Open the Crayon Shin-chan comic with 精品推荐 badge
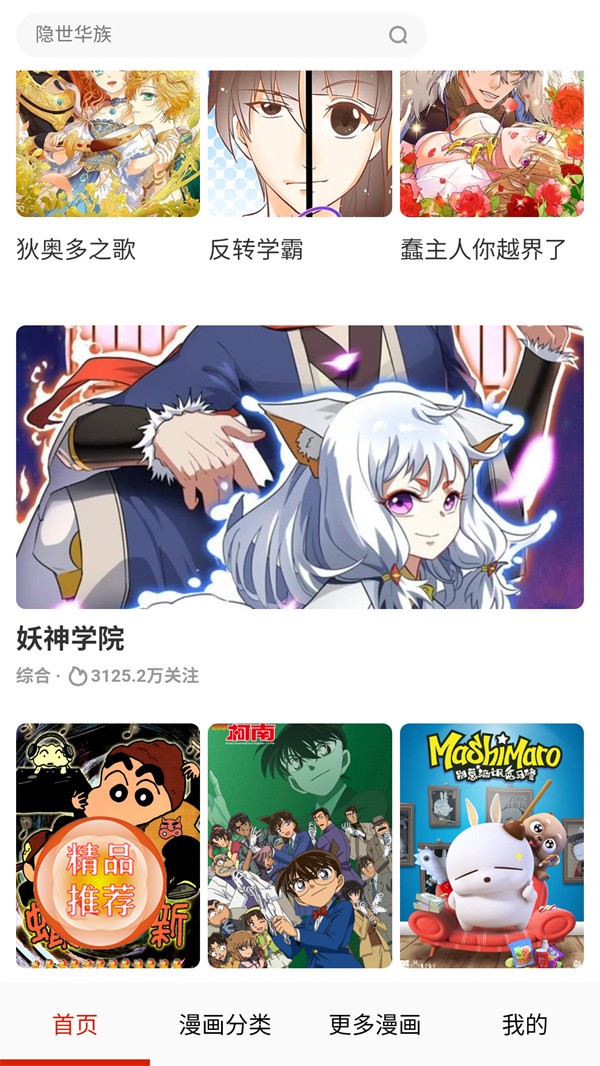 coord(108,845)
